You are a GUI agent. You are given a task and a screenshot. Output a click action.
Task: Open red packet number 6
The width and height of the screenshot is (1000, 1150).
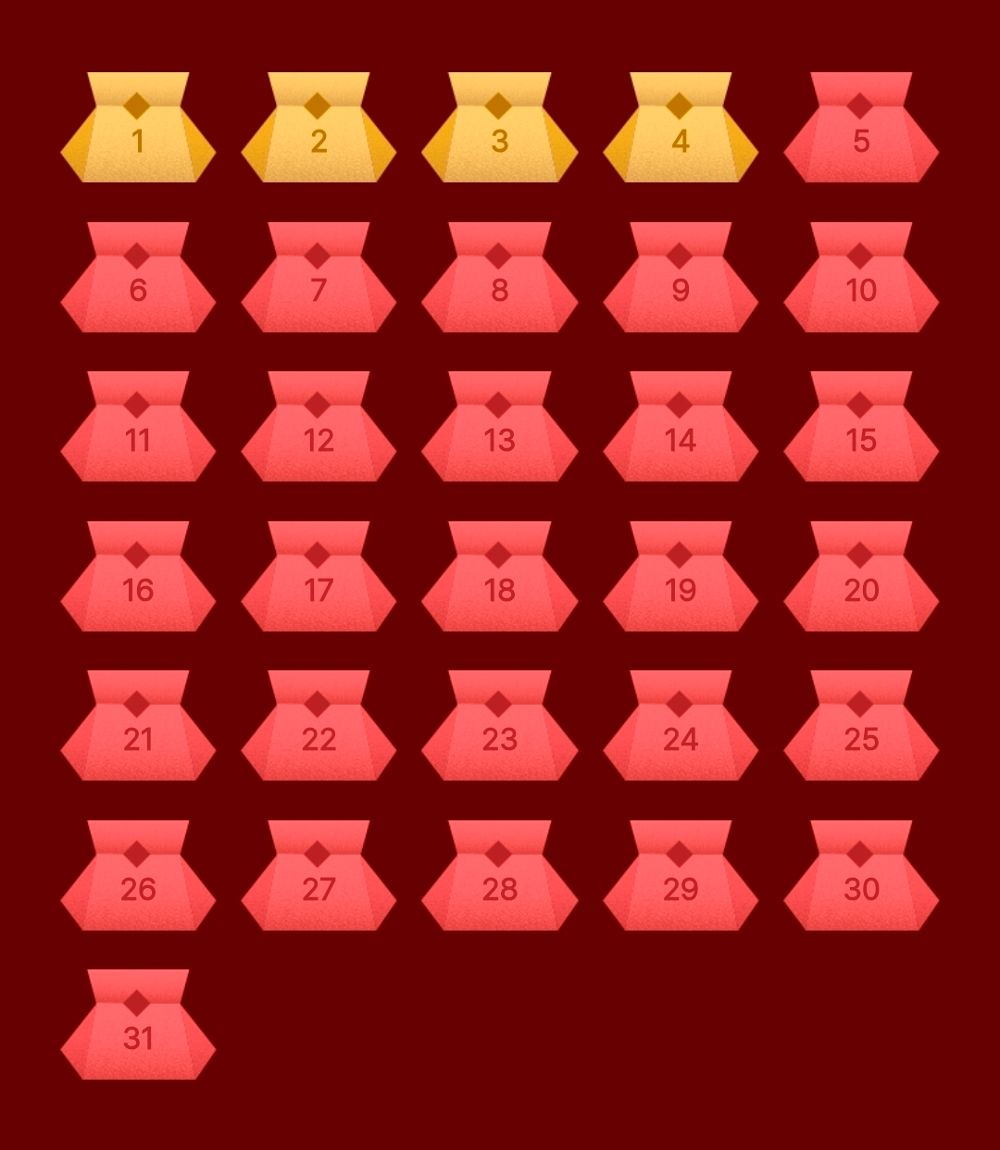pos(138,280)
